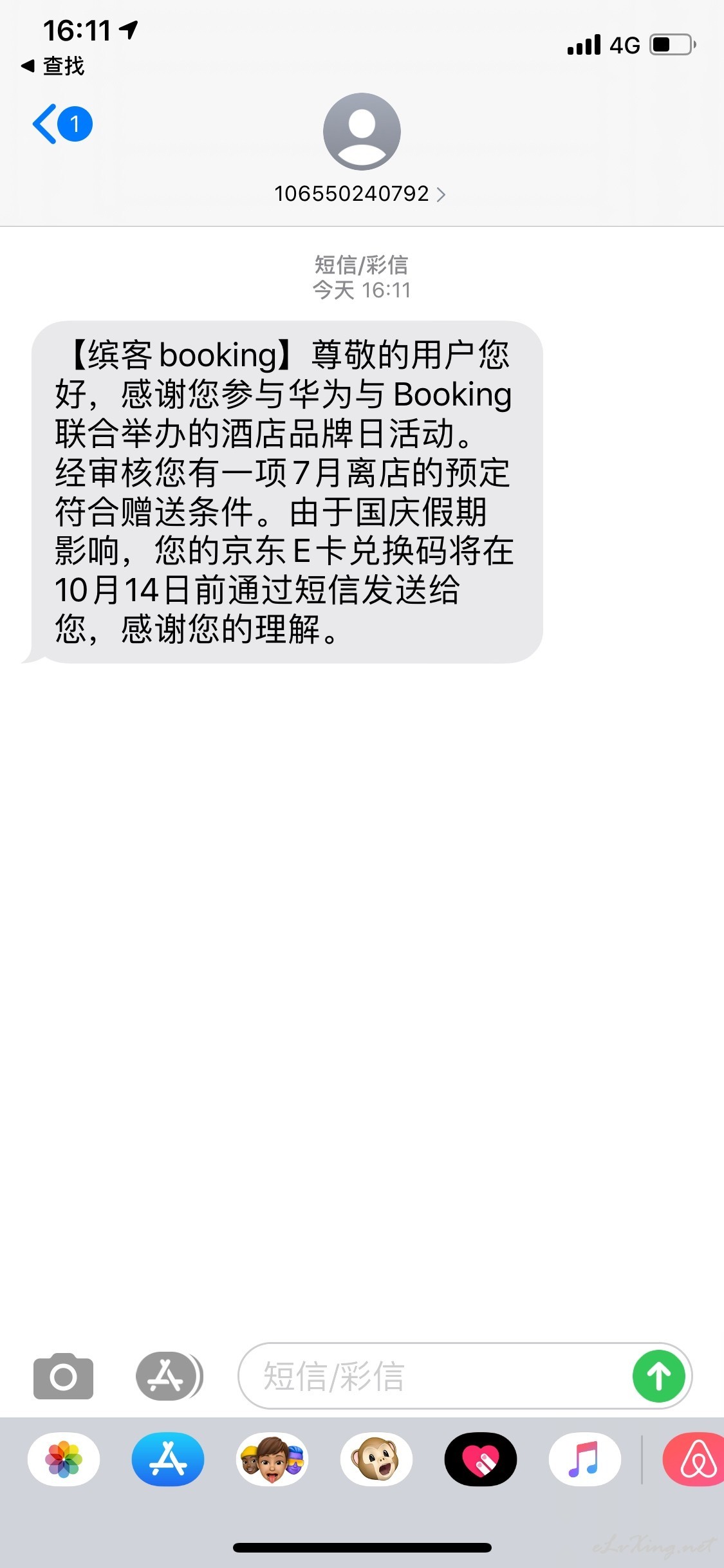Open the Memoji stickers app

(x=272, y=1459)
